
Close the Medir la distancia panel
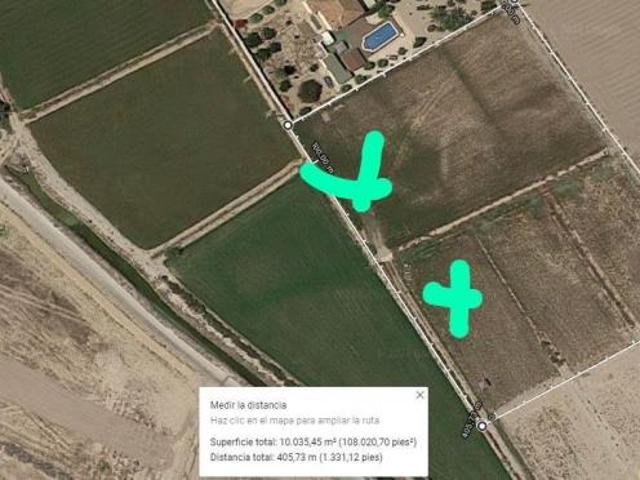click(420, 395)
